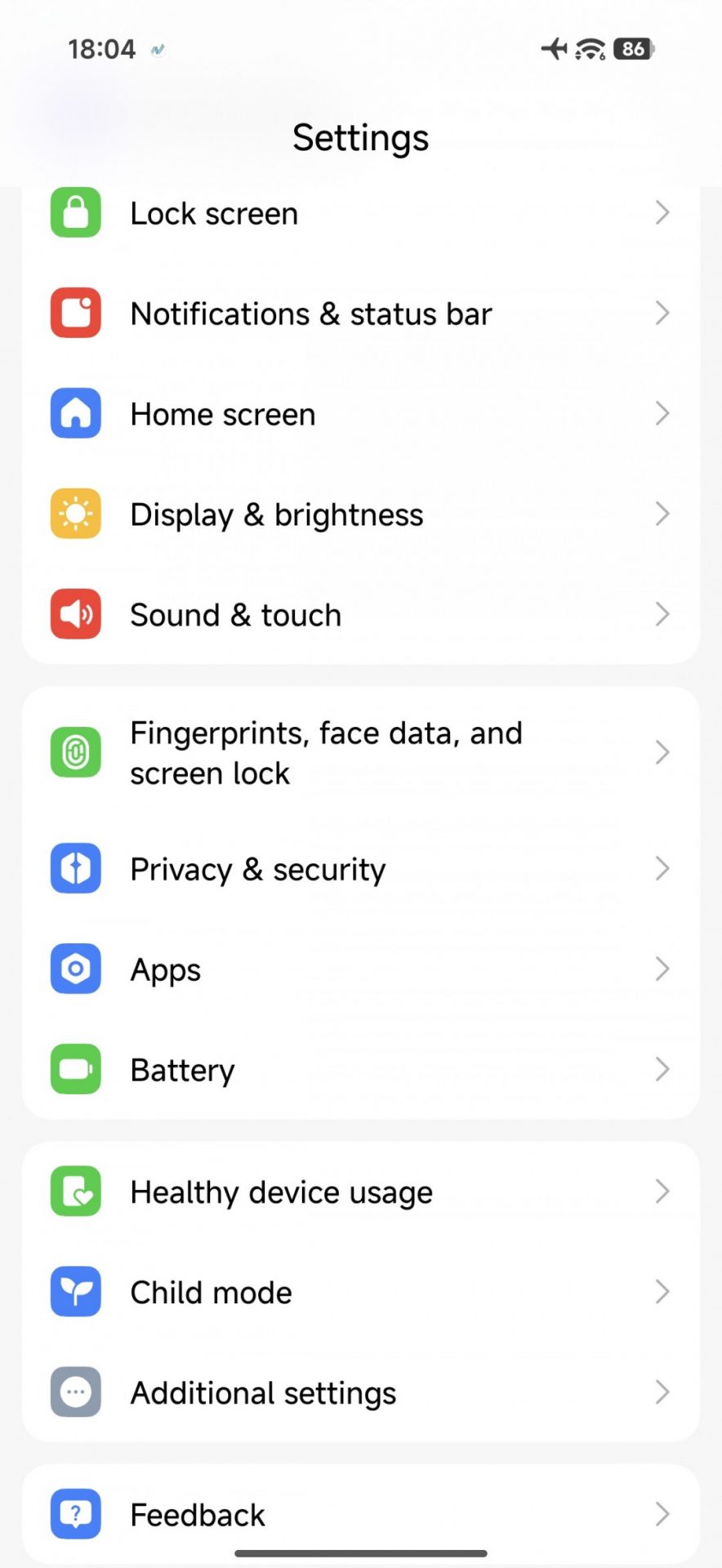This screenshot has height=1568, width=722.
Task: View Battery settings
Action: [359, 1070]
